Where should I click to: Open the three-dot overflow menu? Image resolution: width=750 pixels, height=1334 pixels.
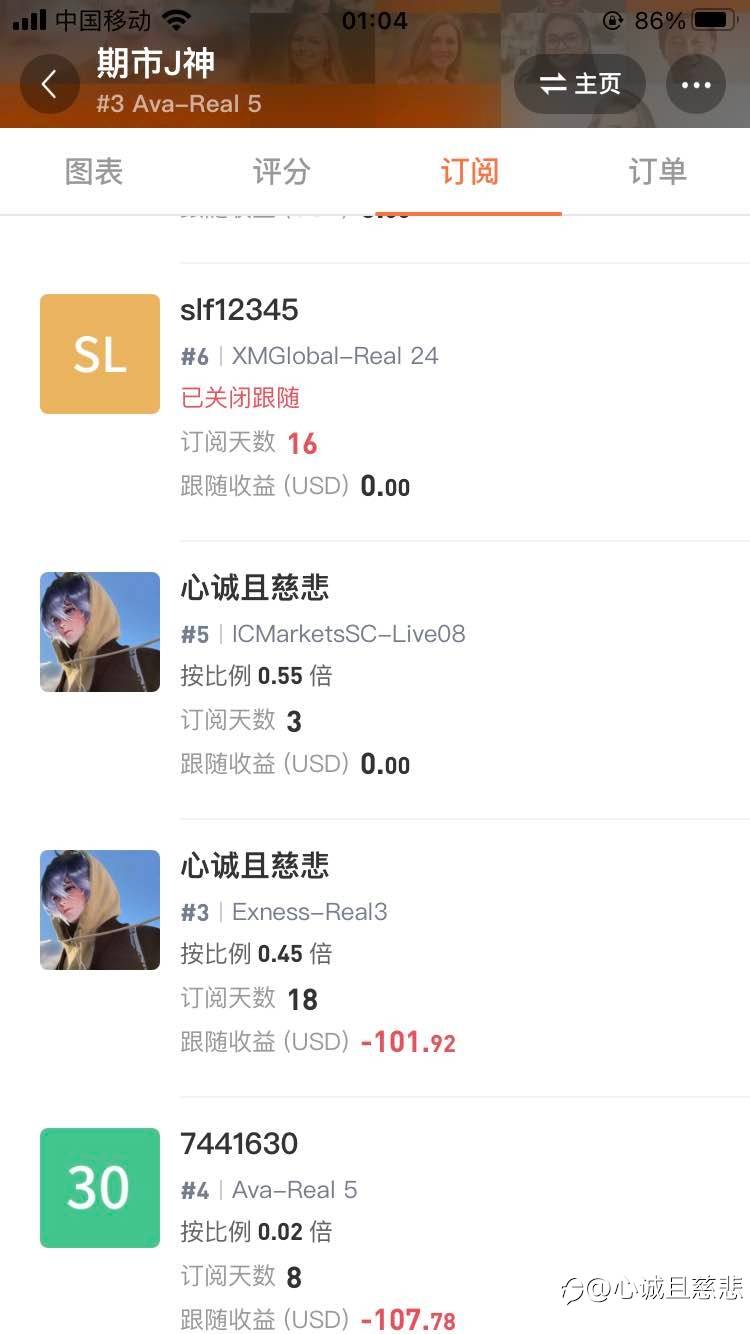coord(696,84)
